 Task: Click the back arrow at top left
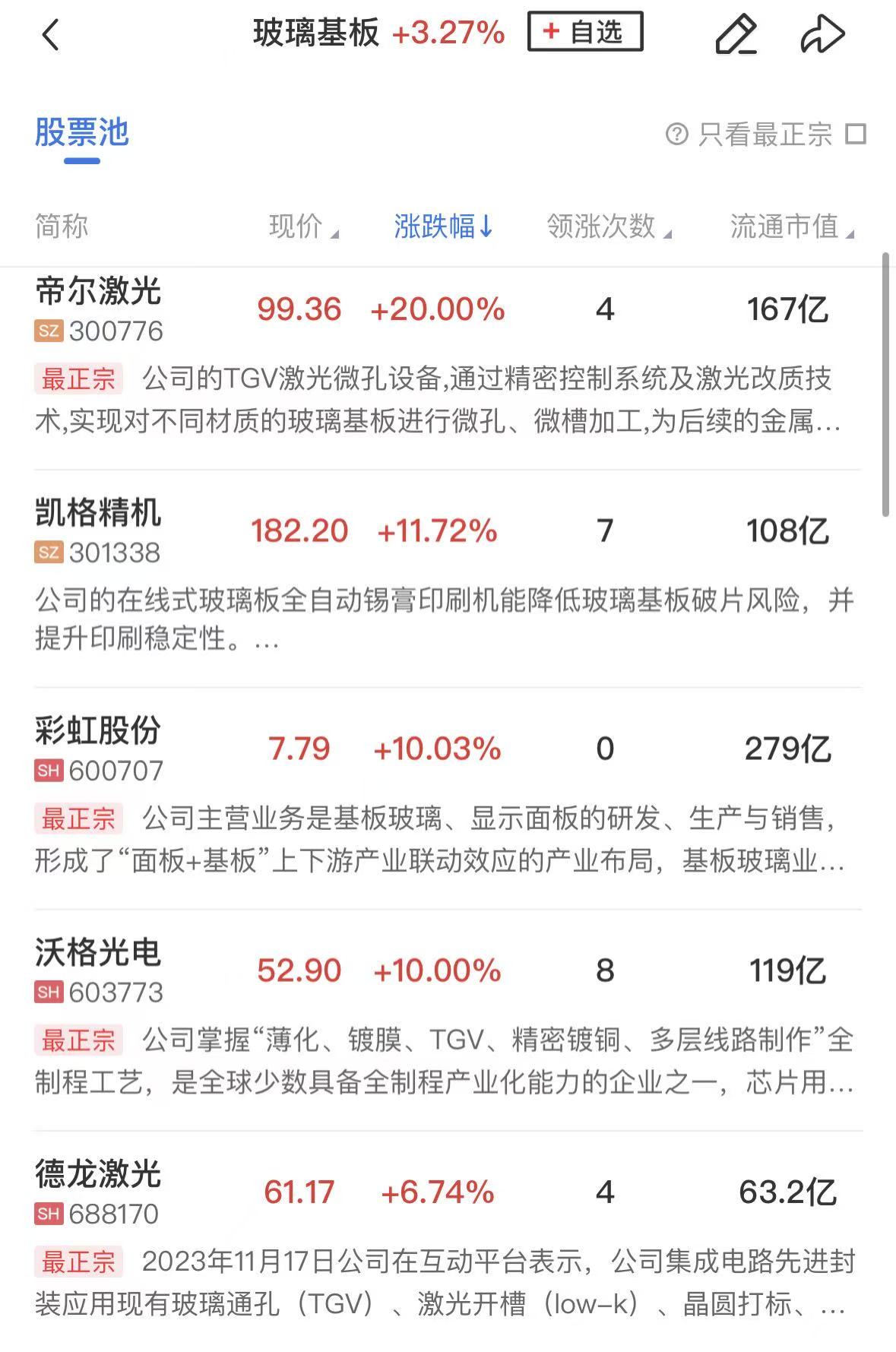51,34
